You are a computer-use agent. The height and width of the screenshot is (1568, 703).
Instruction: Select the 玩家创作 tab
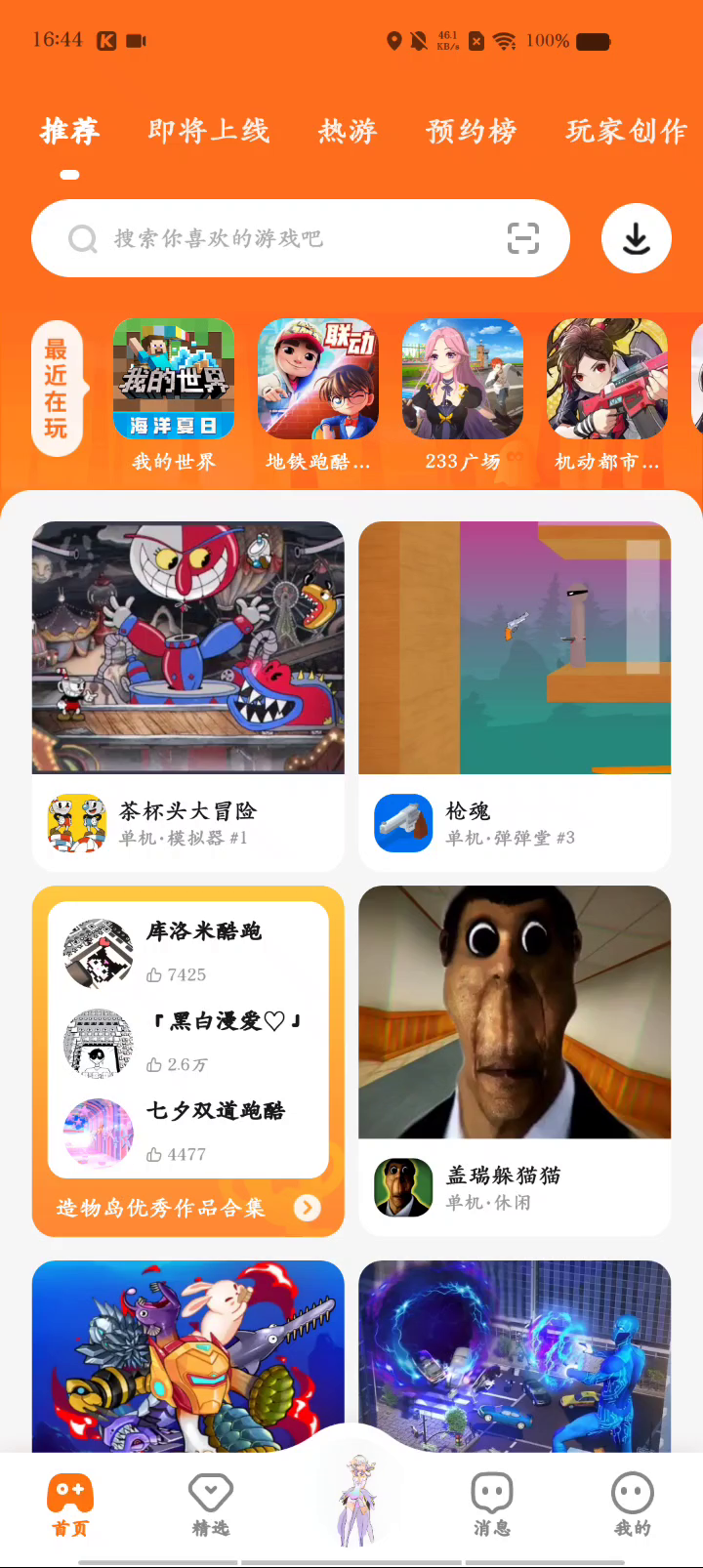coord(626,131)
